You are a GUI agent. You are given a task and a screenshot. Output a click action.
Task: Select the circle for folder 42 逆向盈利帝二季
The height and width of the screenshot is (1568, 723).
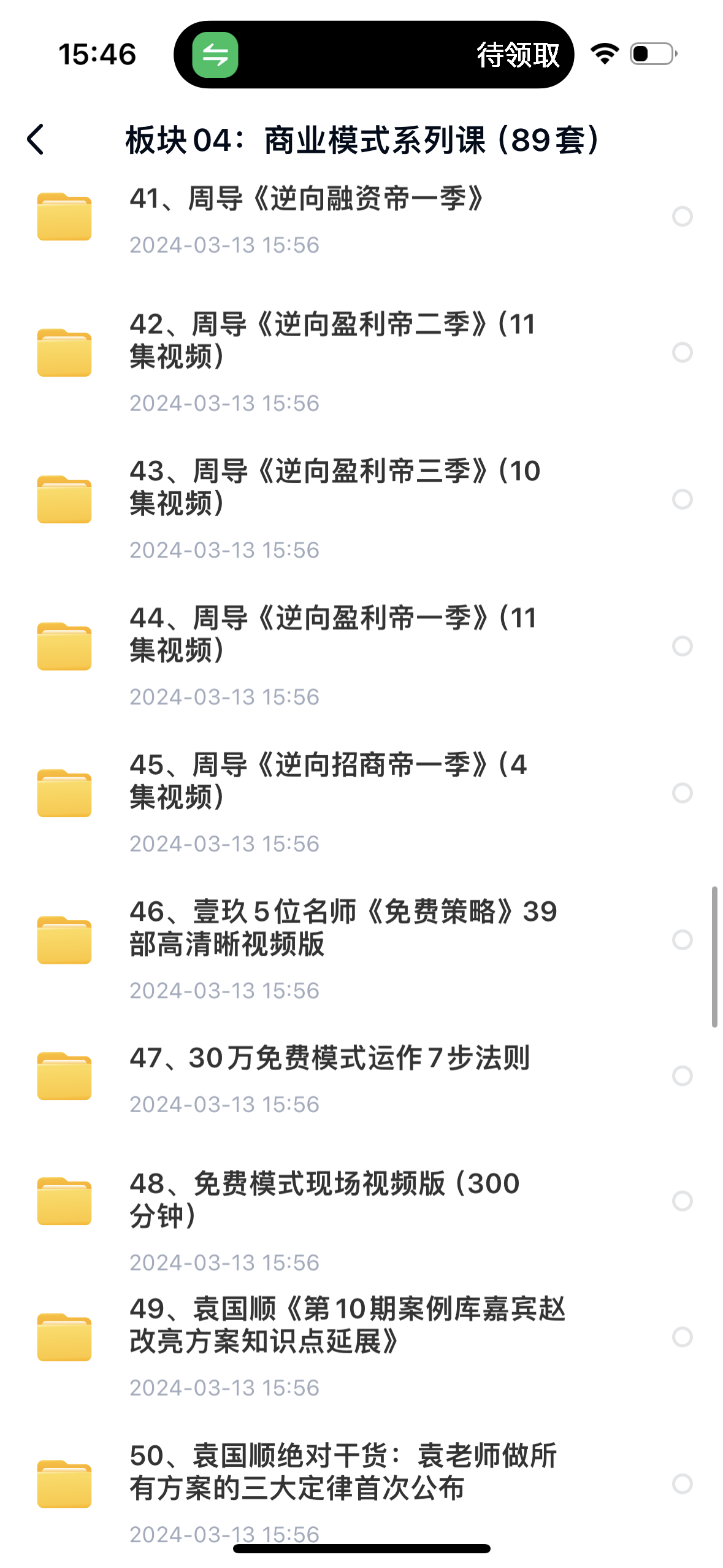pos(682,352)
